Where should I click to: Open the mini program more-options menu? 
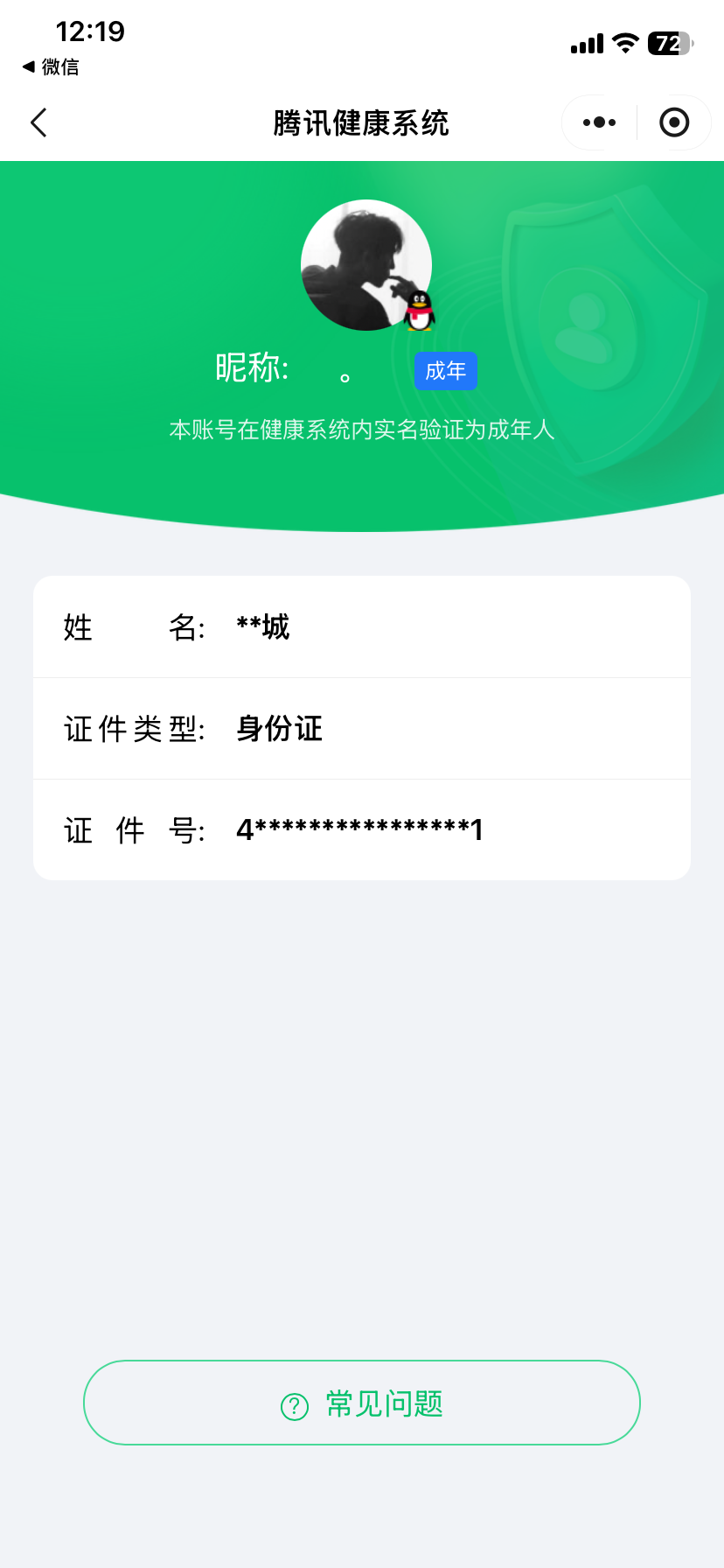pos(599,123)
